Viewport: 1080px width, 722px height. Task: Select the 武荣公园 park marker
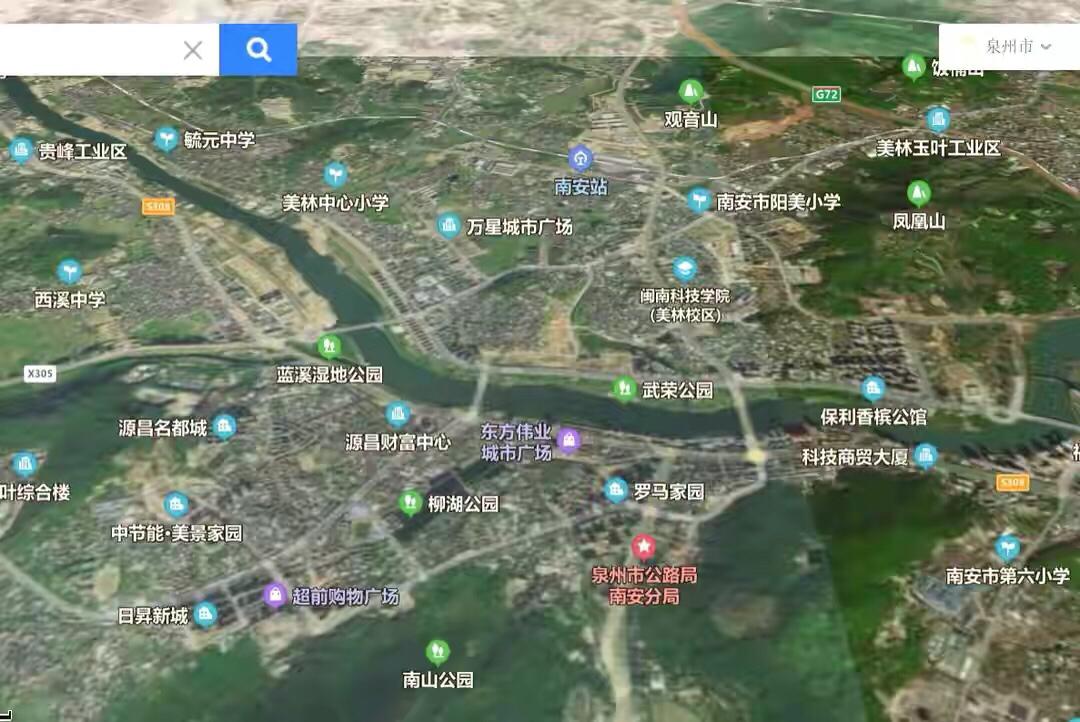point(625,389)
